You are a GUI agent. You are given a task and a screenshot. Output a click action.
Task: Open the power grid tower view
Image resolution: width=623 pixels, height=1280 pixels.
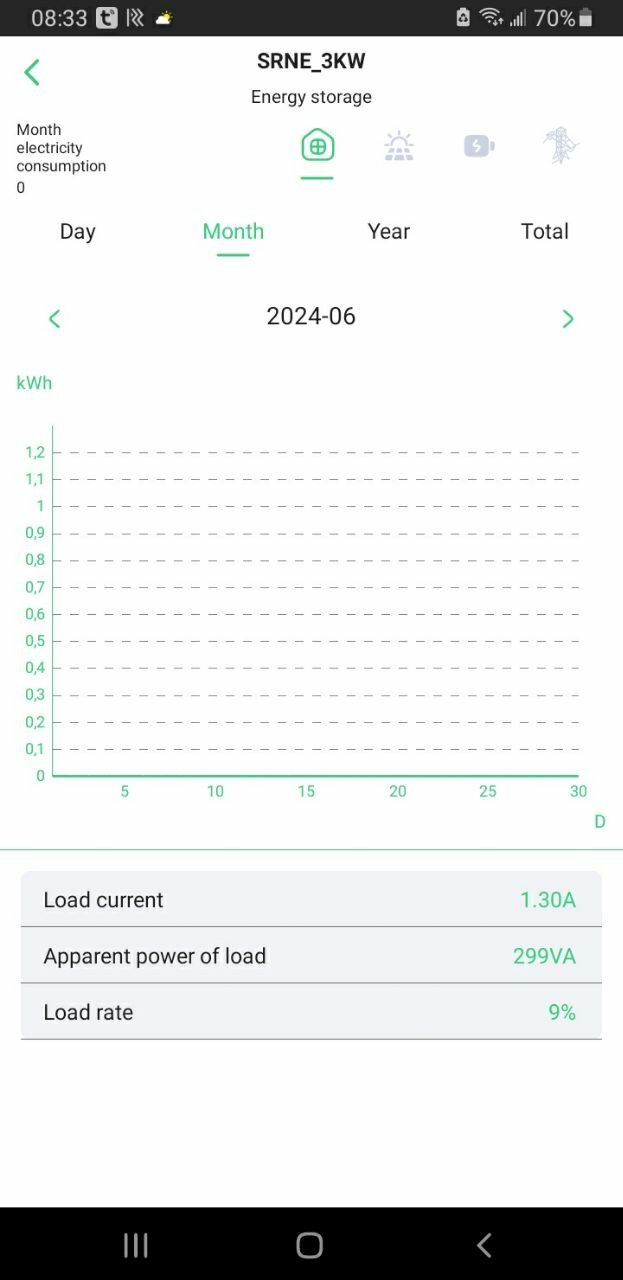click(560, 146)
